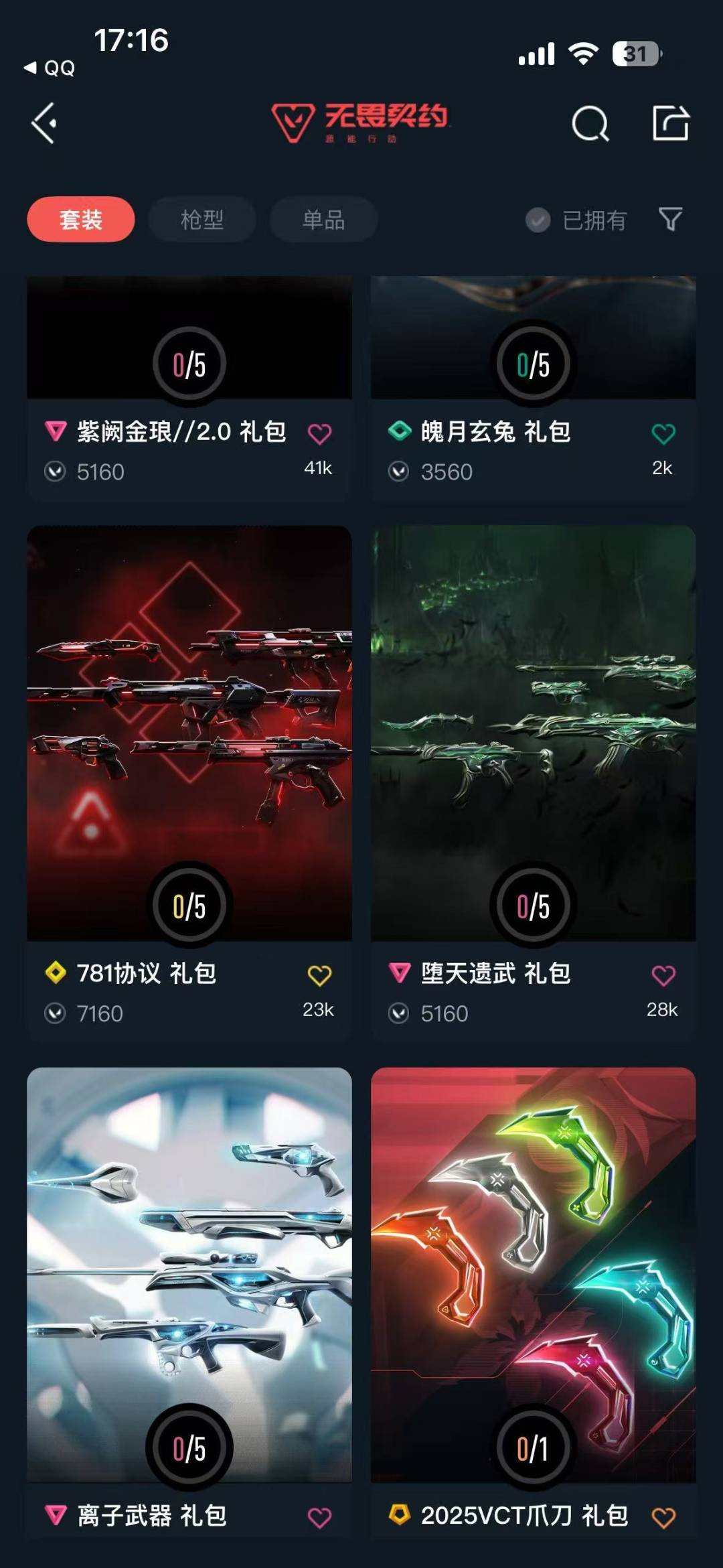Switch to the 单品 tab

point(323,219)
